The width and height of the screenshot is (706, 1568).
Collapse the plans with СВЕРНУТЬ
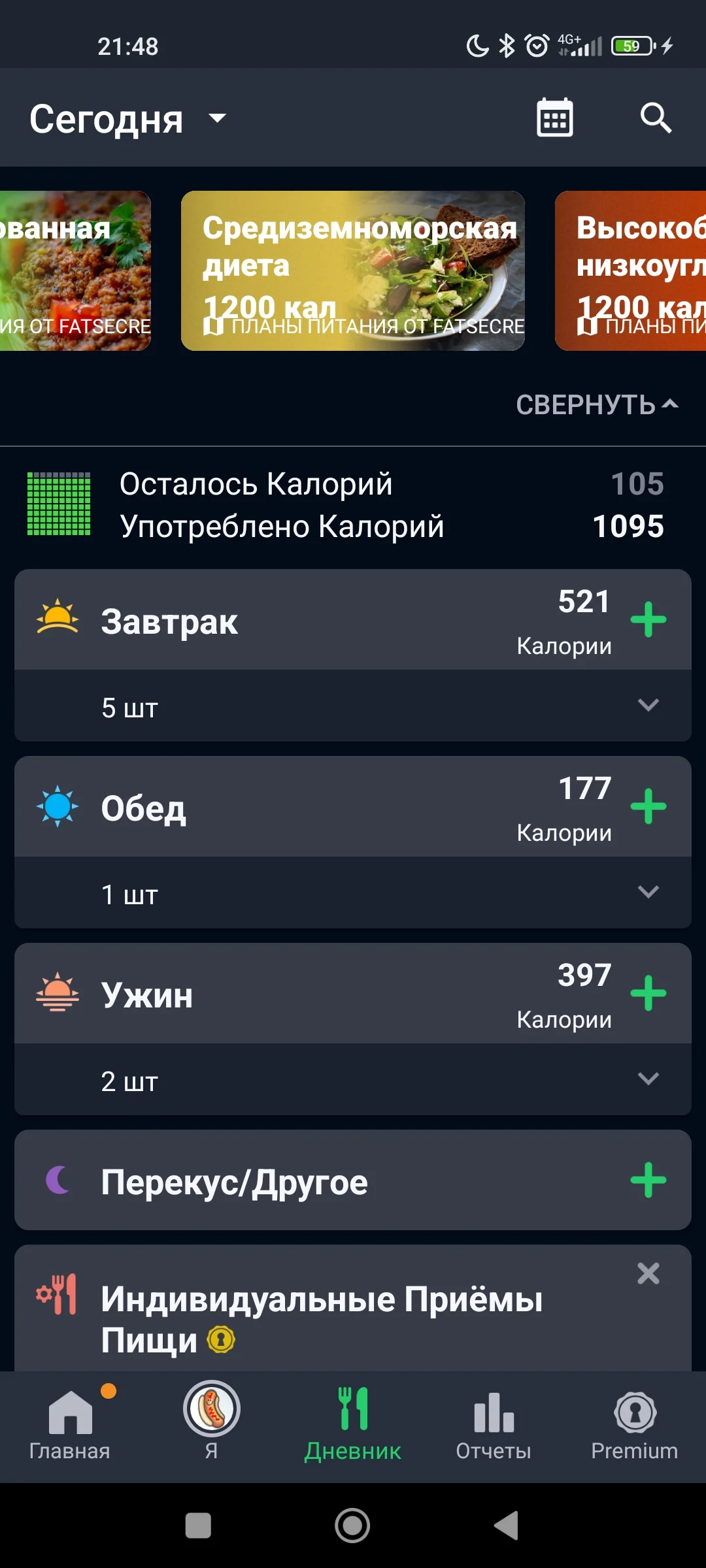(x=597, y=405)
